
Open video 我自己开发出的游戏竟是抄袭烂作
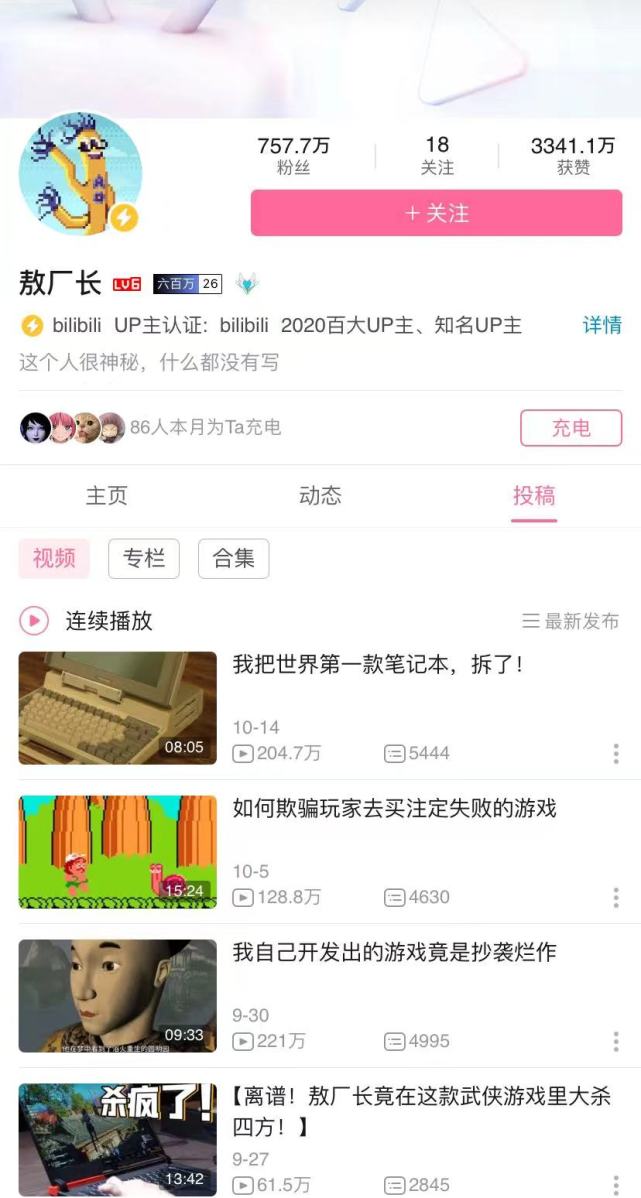pos(394,952)
